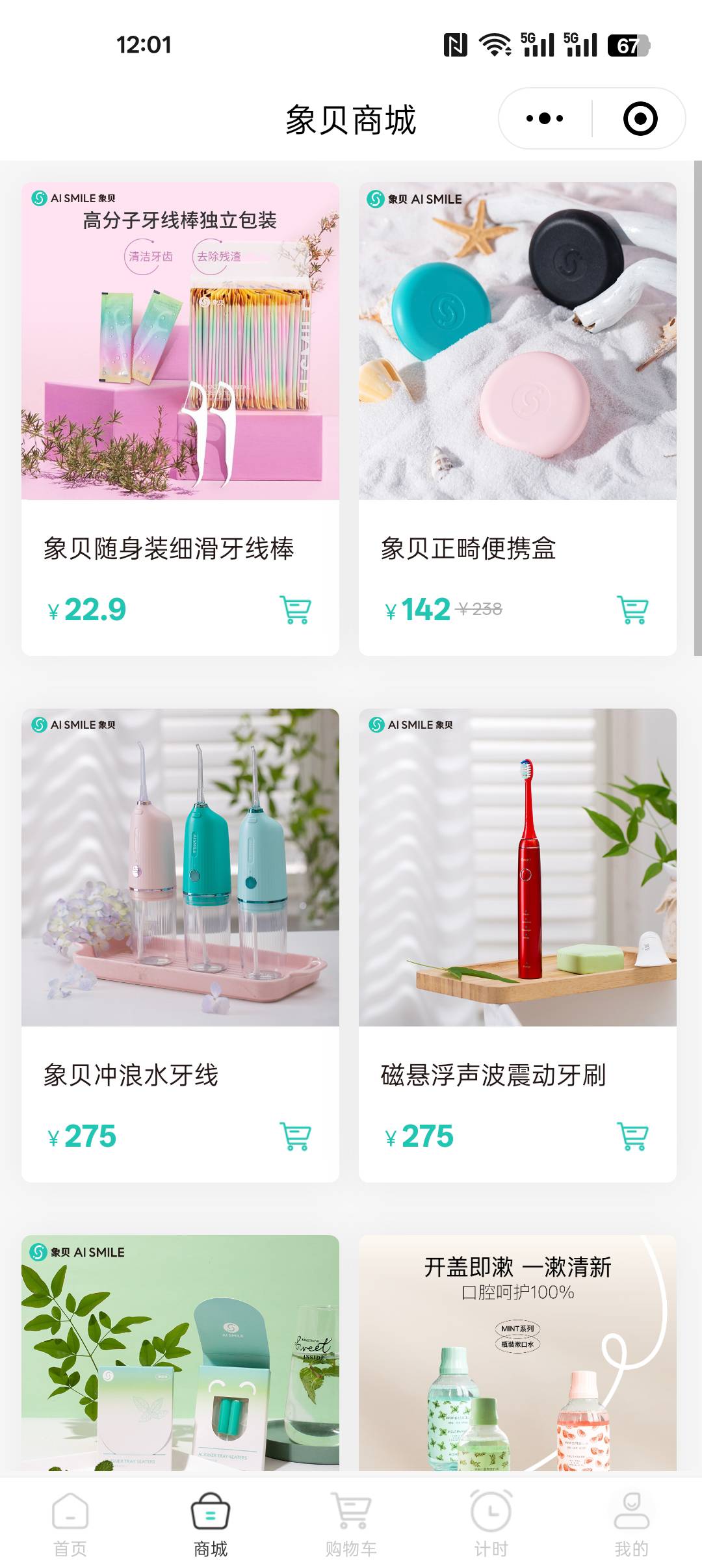Viewport: 702px width, 1568px height.
Task: Open 象贝随身装细滑牙线棒 product card
Action: tap(180, 390)
